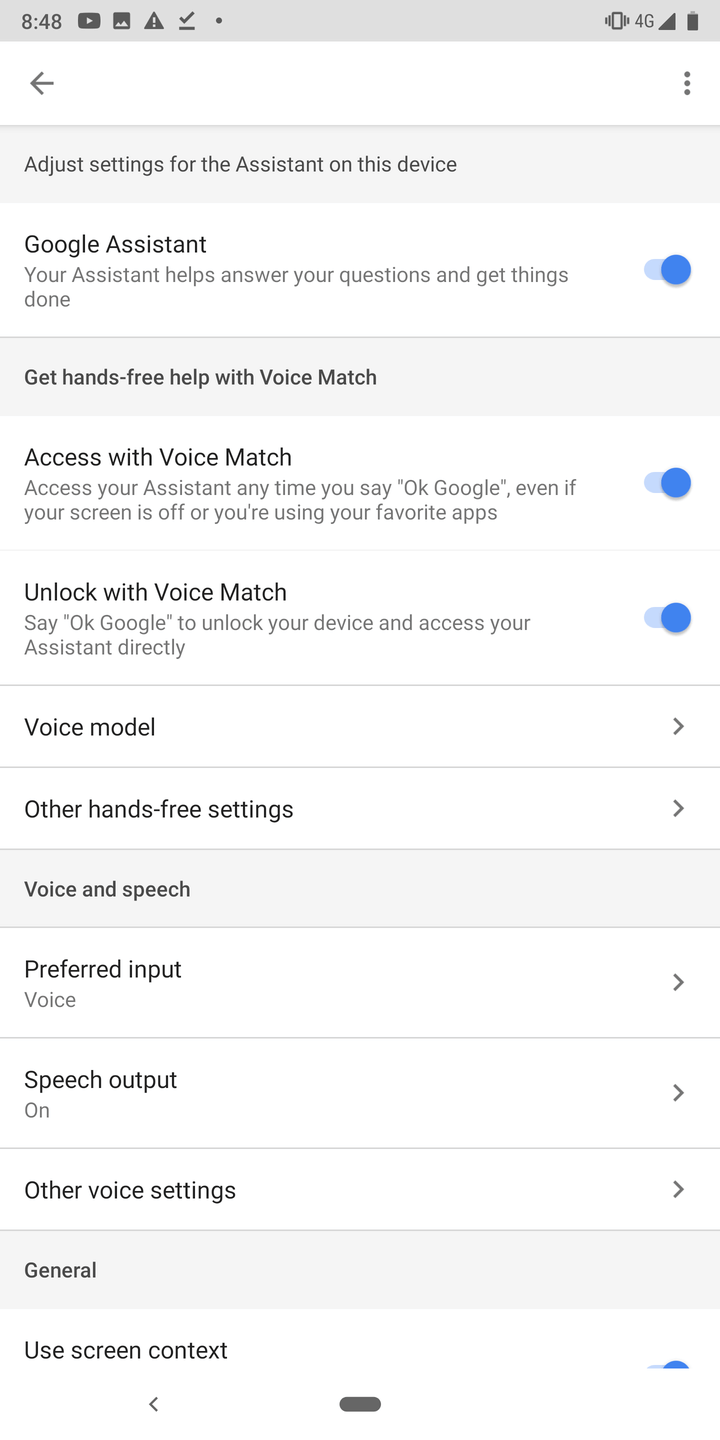Open Other hands-free settings
This screenshot has height=1440, width=720.
(360, 809)
